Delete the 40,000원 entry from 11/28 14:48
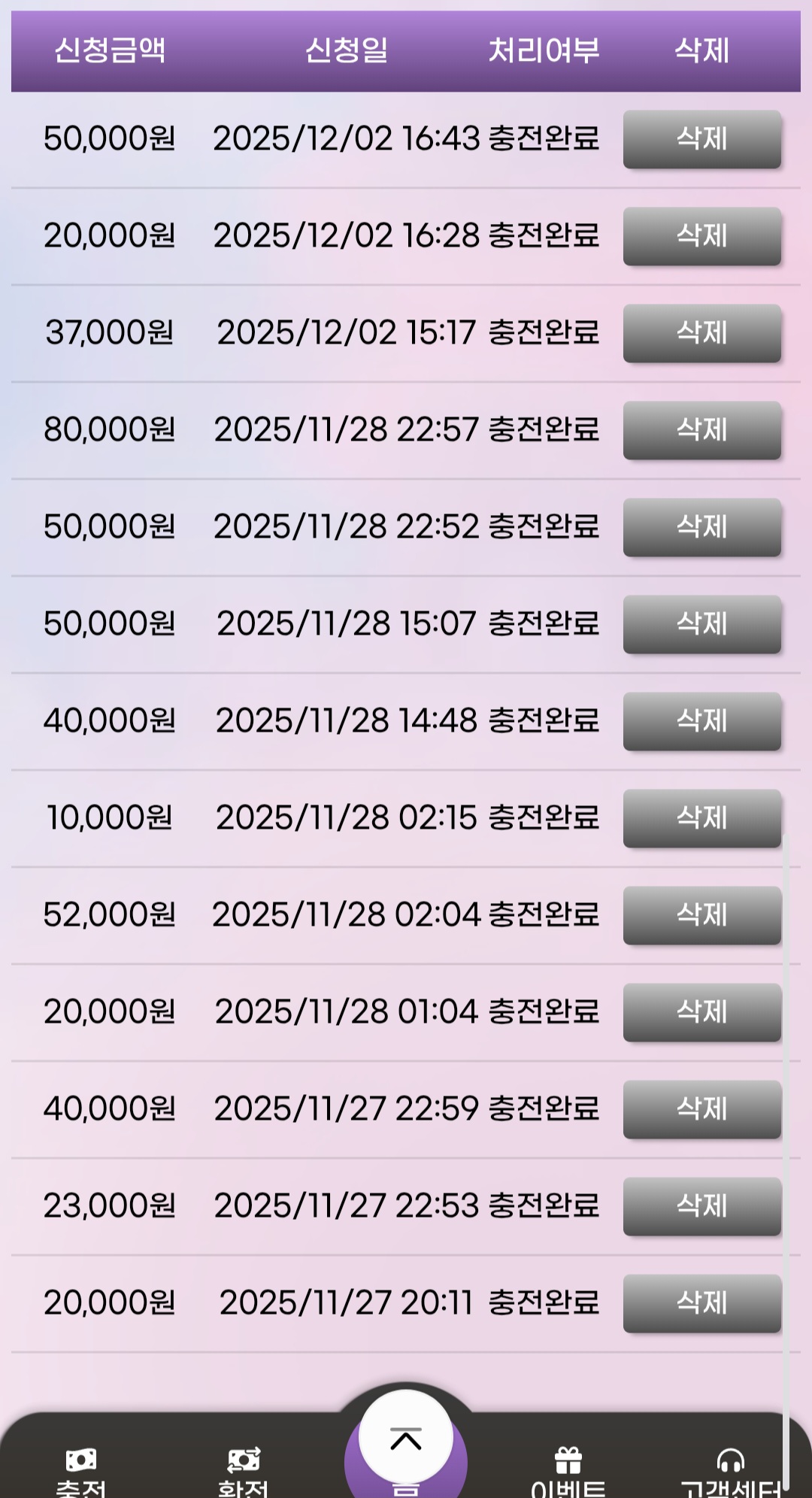The width and height of the screenshot is (812, 1498). 701,720
